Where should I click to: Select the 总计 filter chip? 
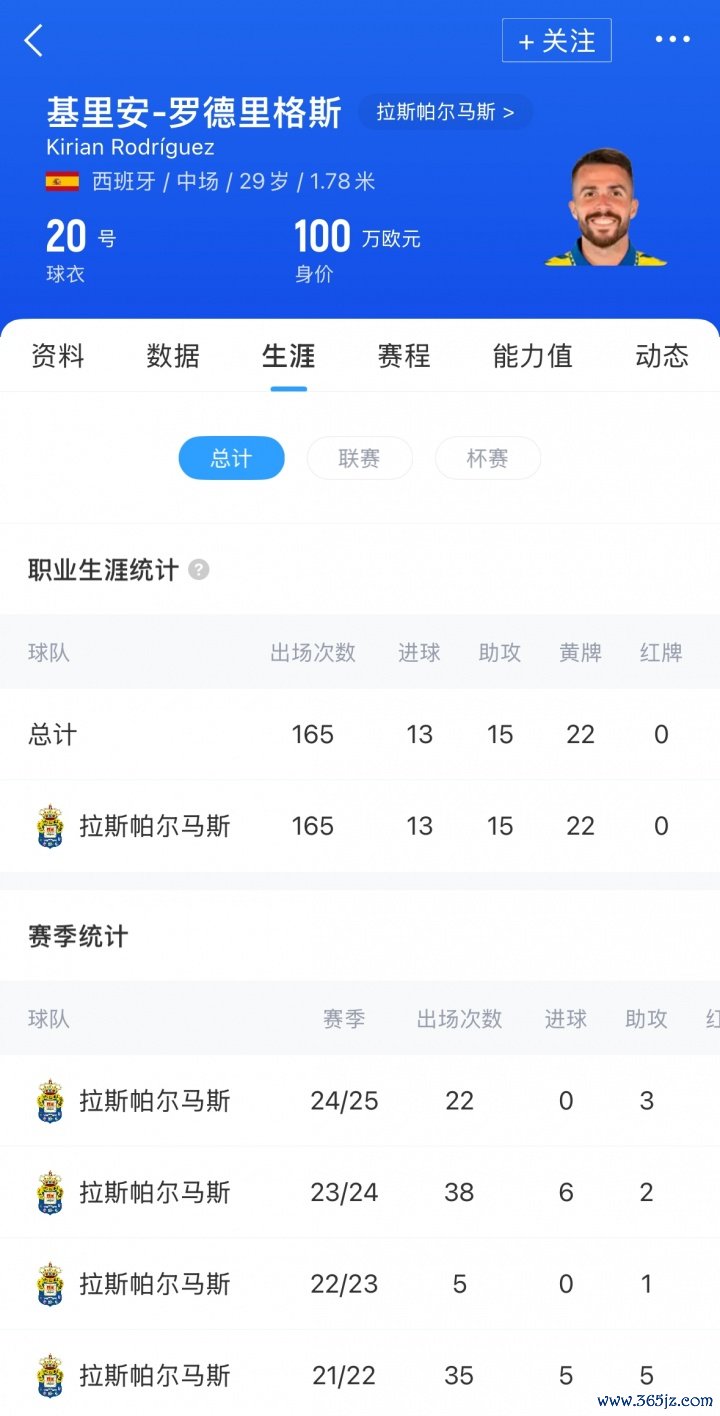click(231, 459)
